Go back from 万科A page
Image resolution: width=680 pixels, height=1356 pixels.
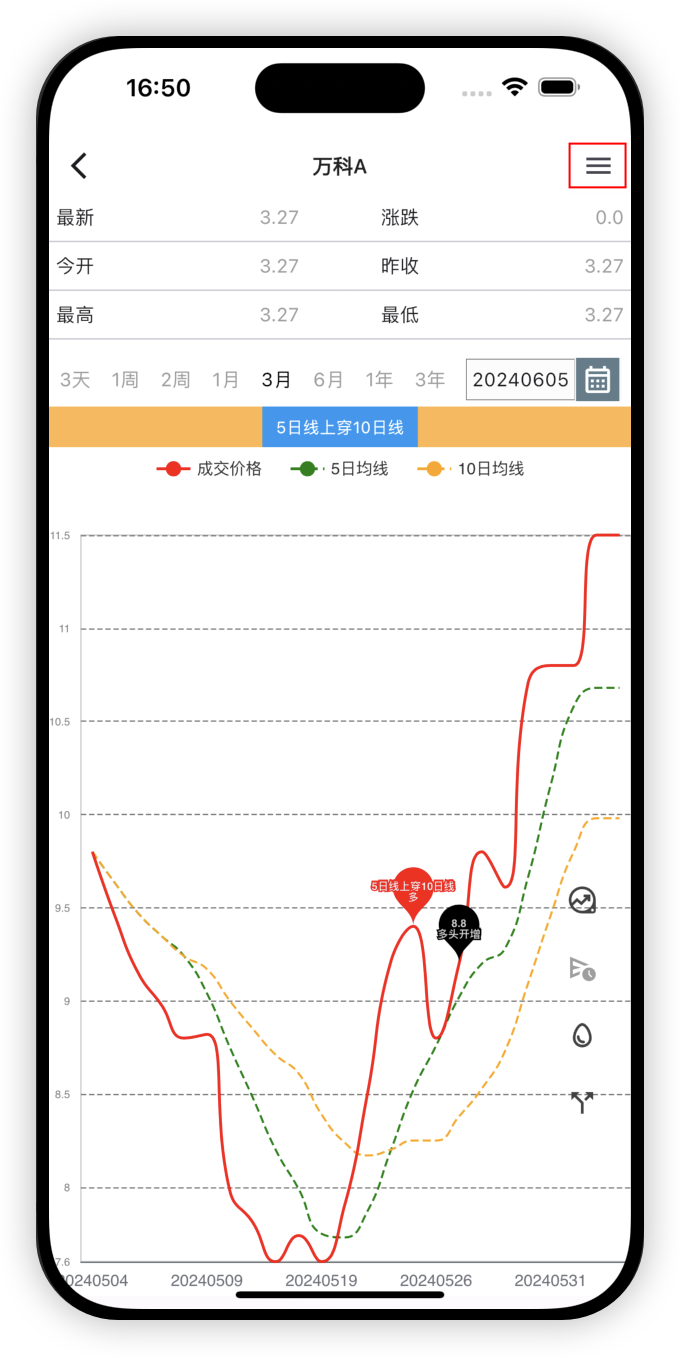coord(80,166)
